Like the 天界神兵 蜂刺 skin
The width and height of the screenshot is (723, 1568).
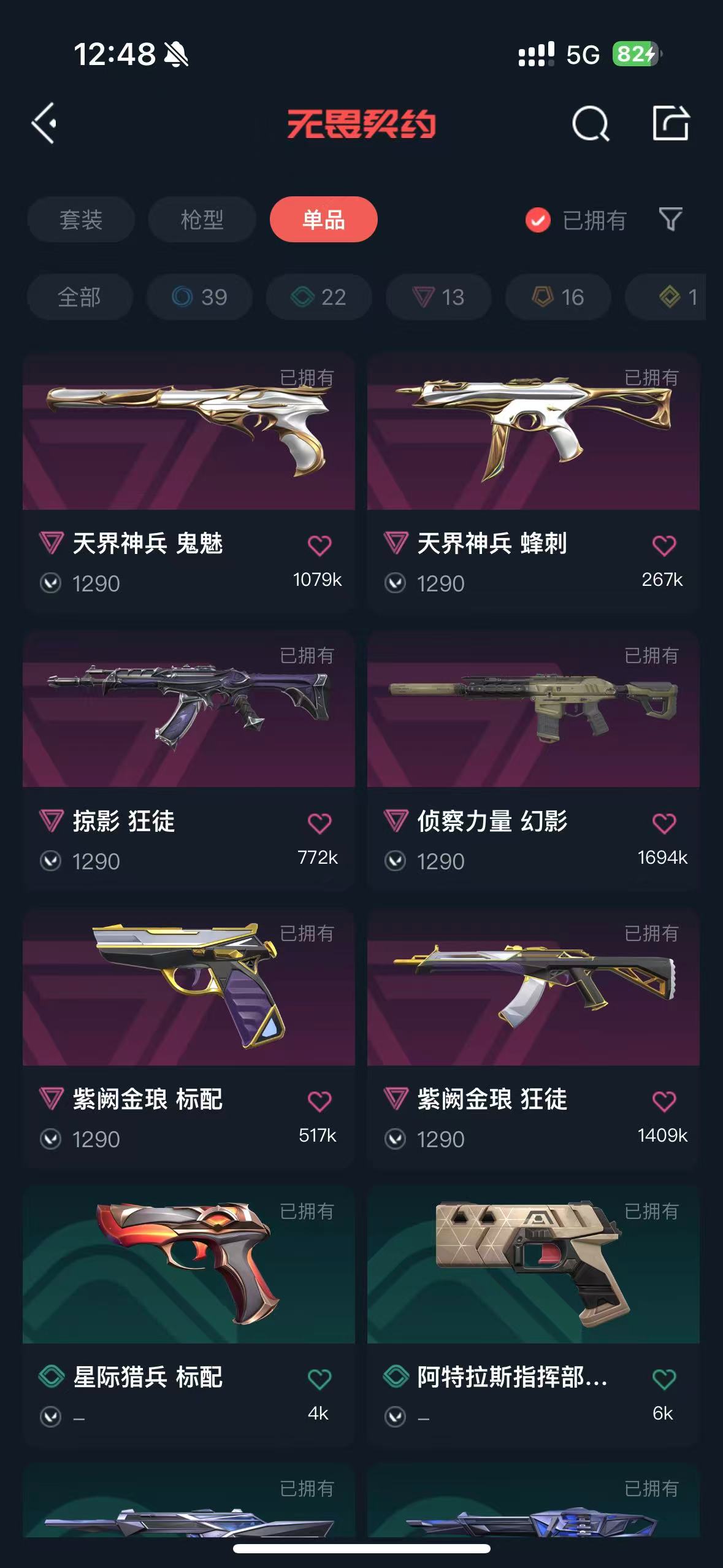[x=664, y=545]
